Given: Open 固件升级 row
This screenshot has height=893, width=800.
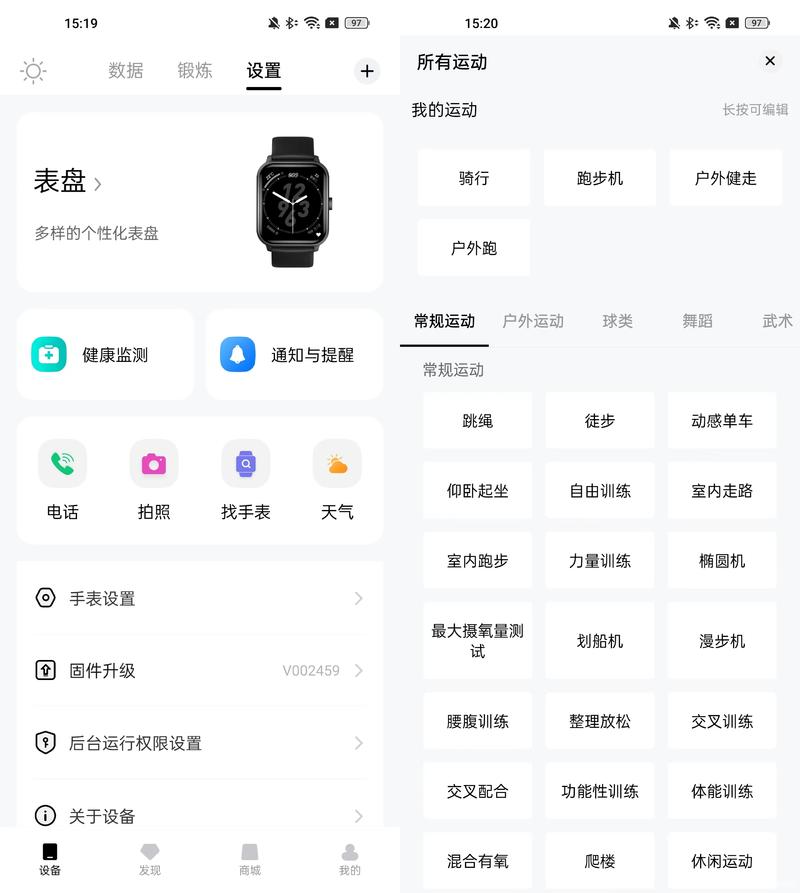Looking at the screenshot, I should click(199, 670).
